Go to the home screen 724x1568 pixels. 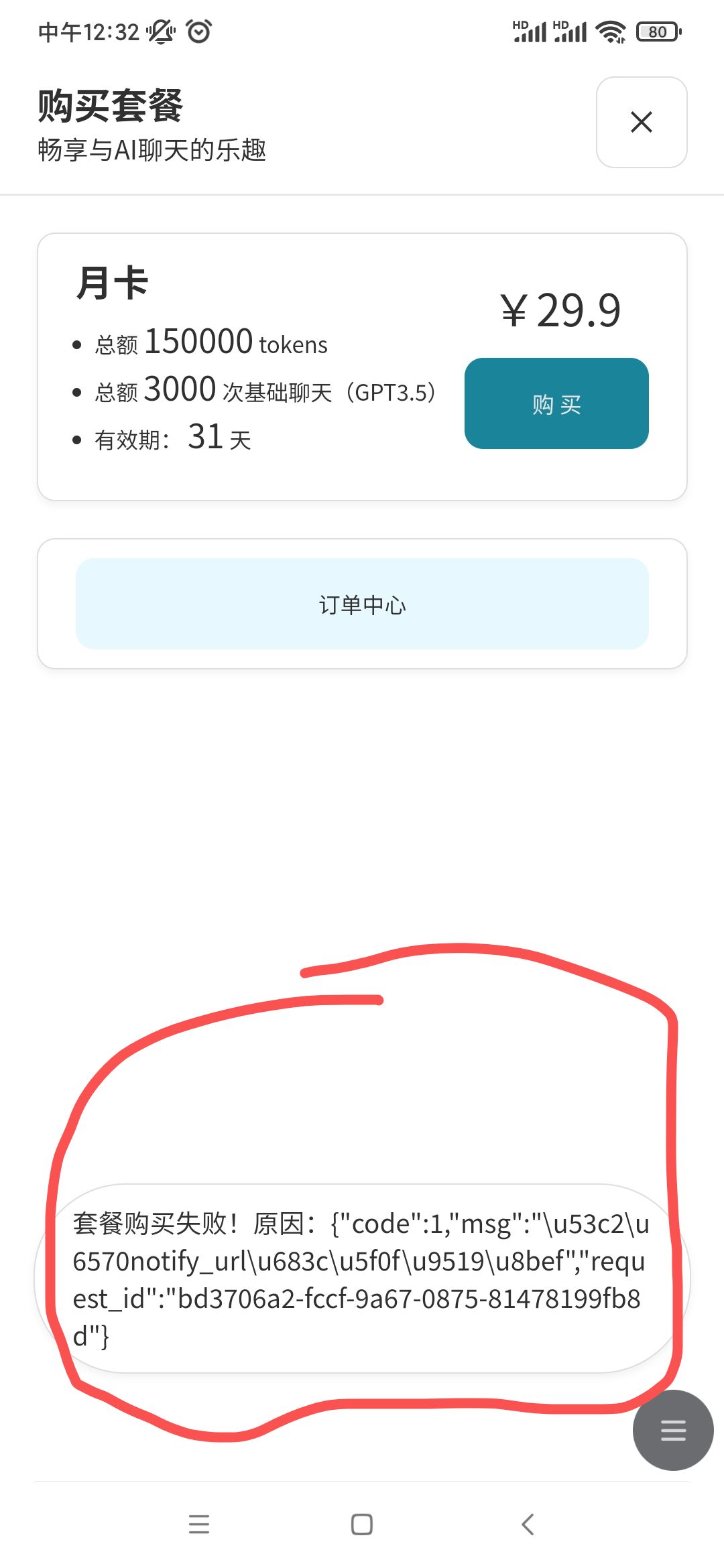(362, 1524)
